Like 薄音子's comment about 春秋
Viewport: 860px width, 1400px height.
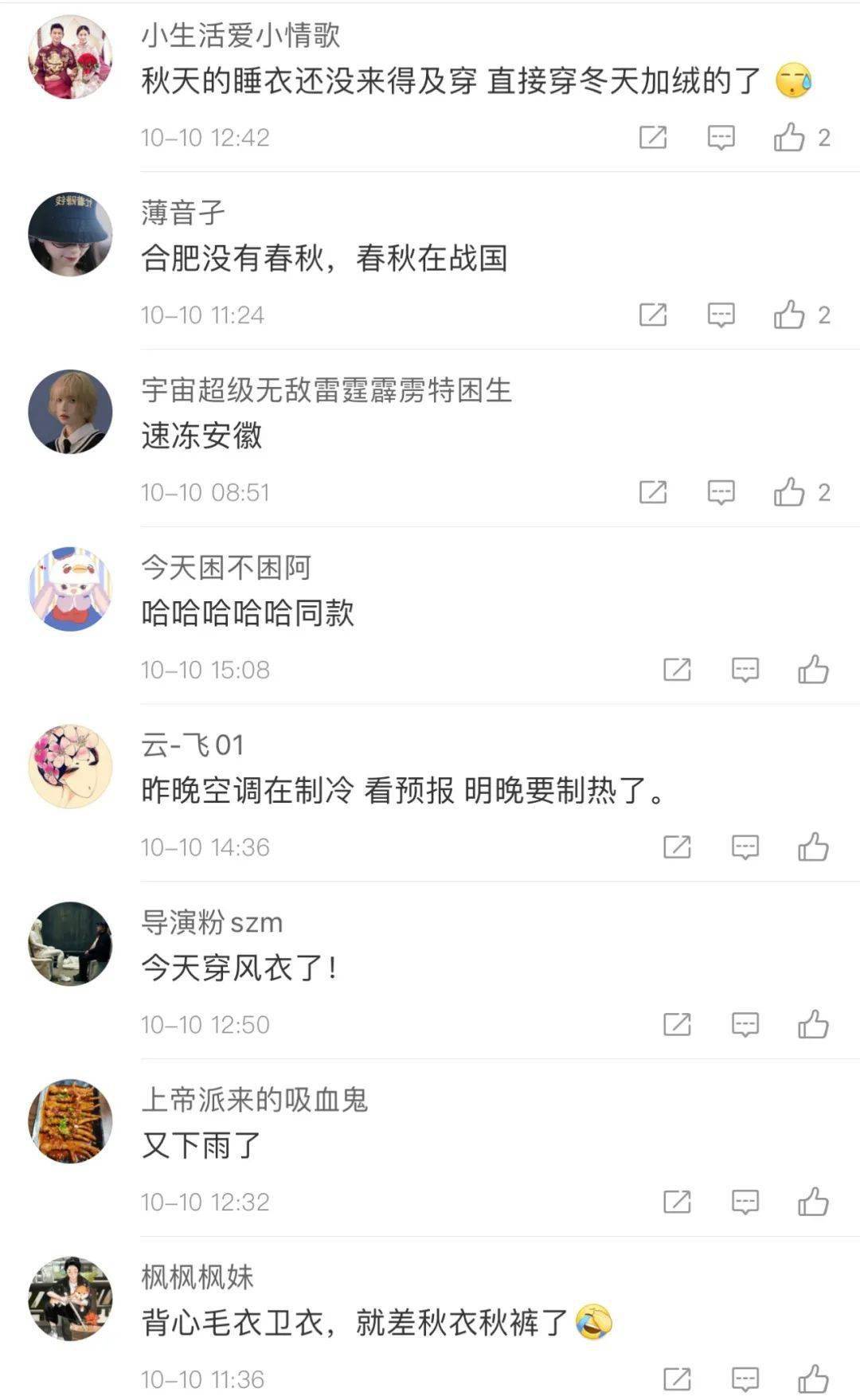[x=789, y=315]
